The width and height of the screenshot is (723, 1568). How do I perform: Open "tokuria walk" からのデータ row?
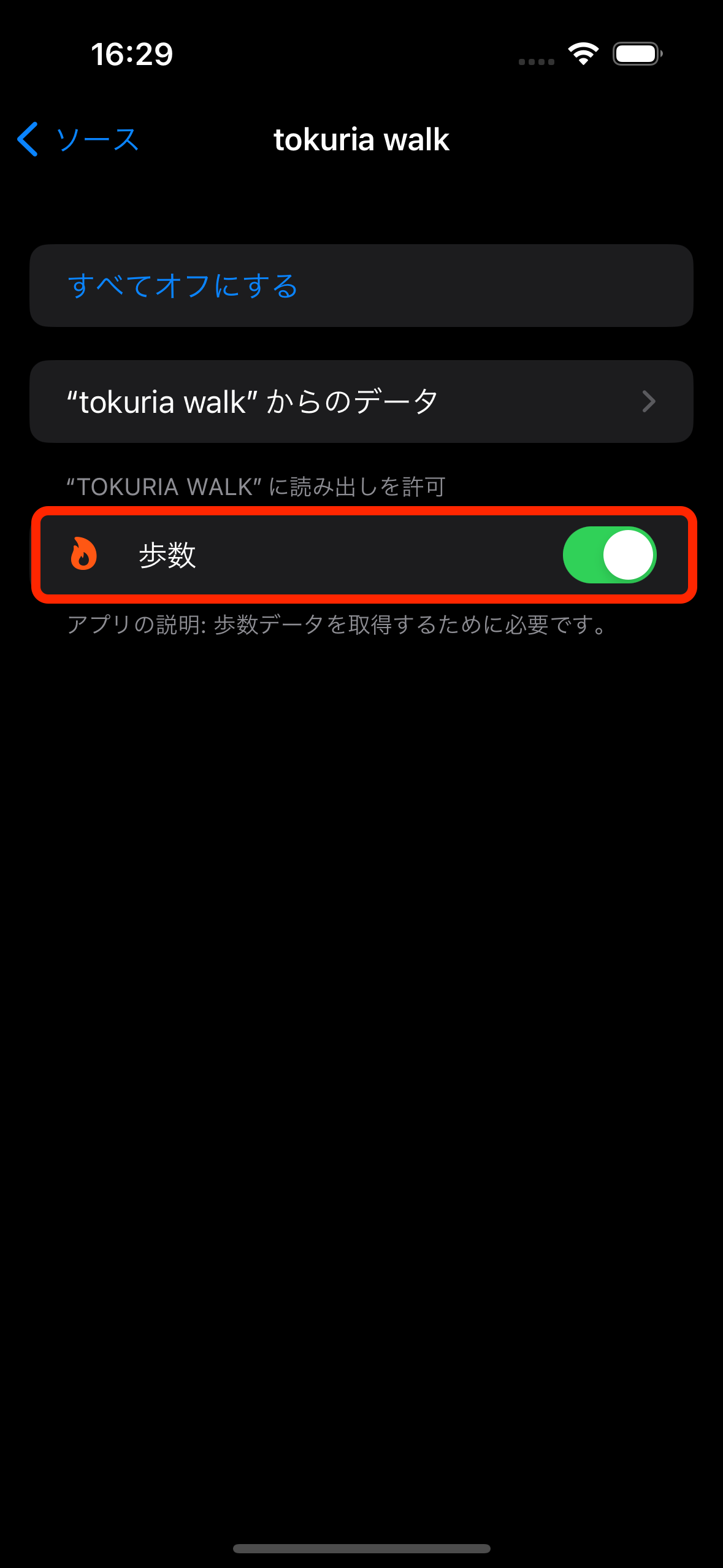click(x=361, y=402)
